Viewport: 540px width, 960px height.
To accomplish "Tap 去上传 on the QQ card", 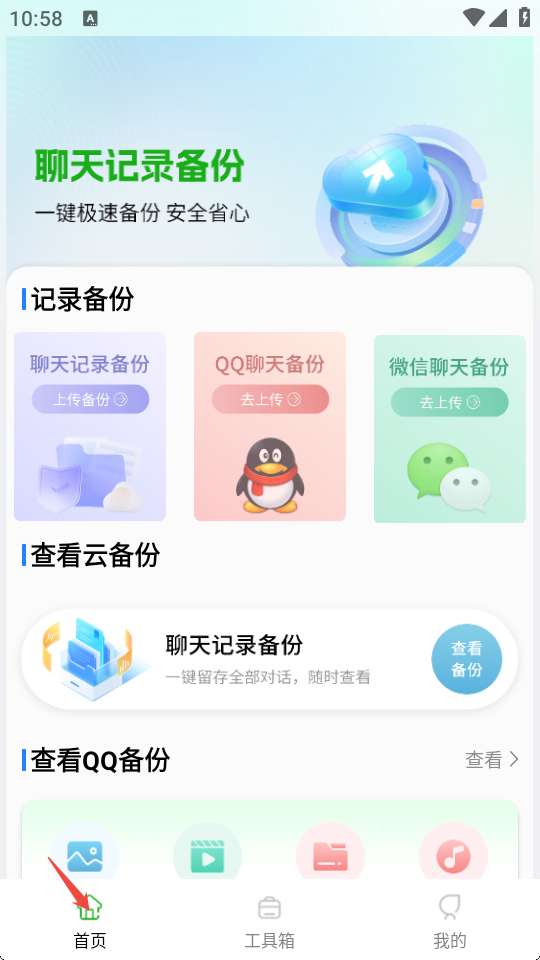I will coord(271,399).
